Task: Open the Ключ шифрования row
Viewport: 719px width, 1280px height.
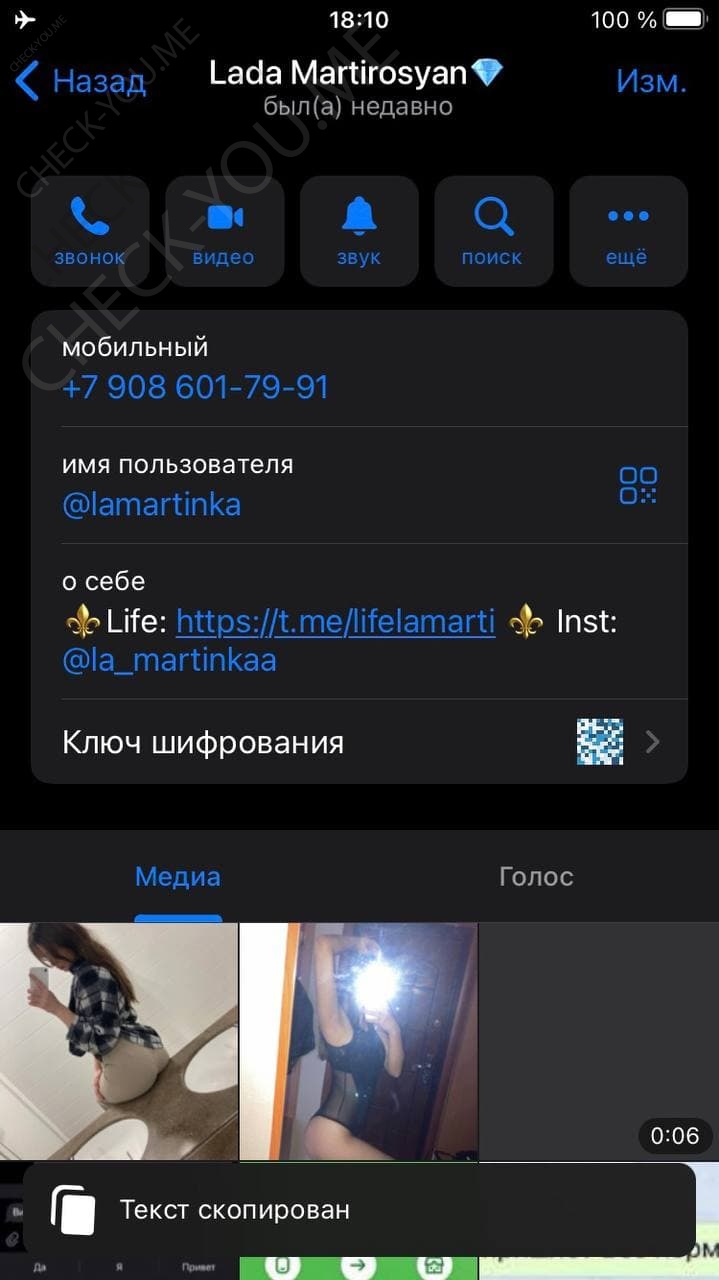Action: point(359,742)
